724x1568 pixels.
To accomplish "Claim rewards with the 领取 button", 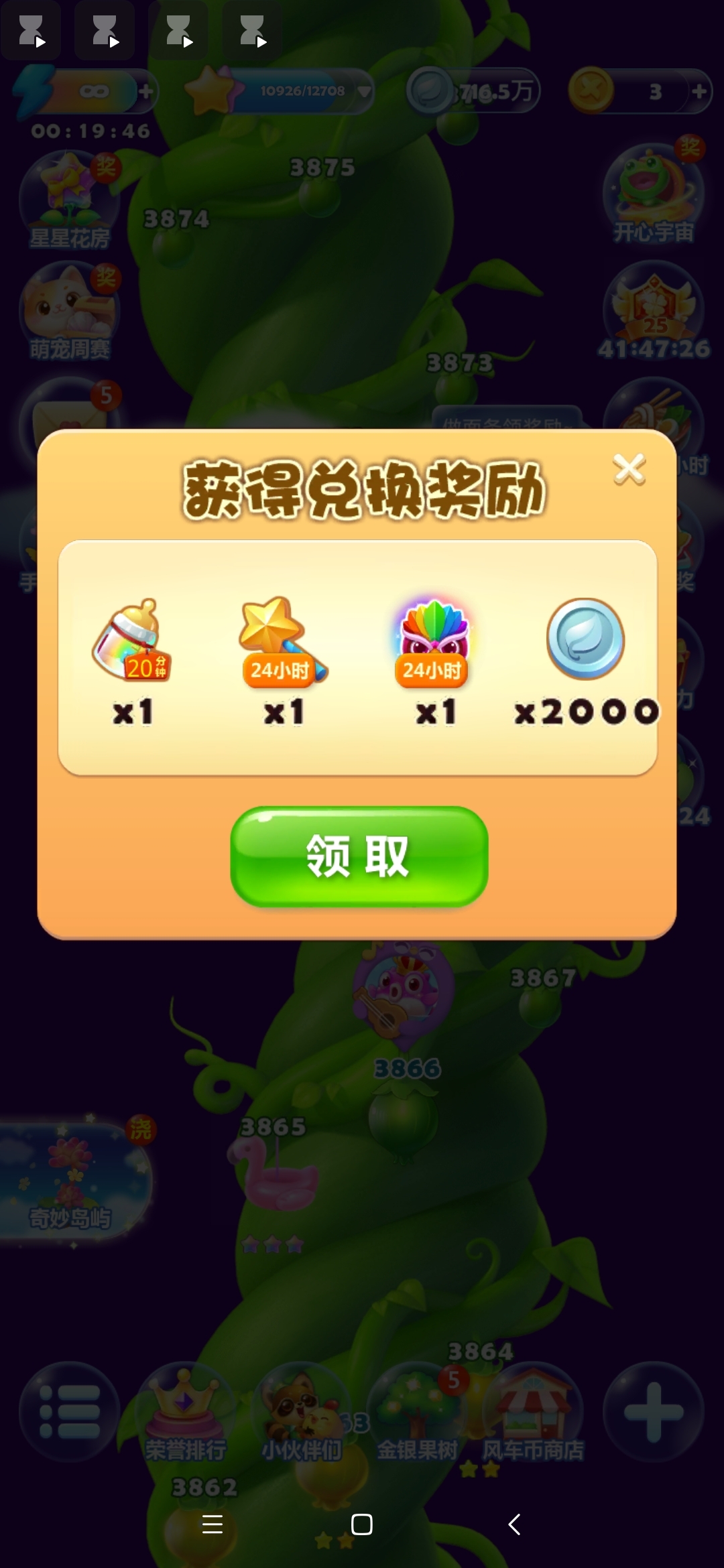I will click(x=359, y=856).
